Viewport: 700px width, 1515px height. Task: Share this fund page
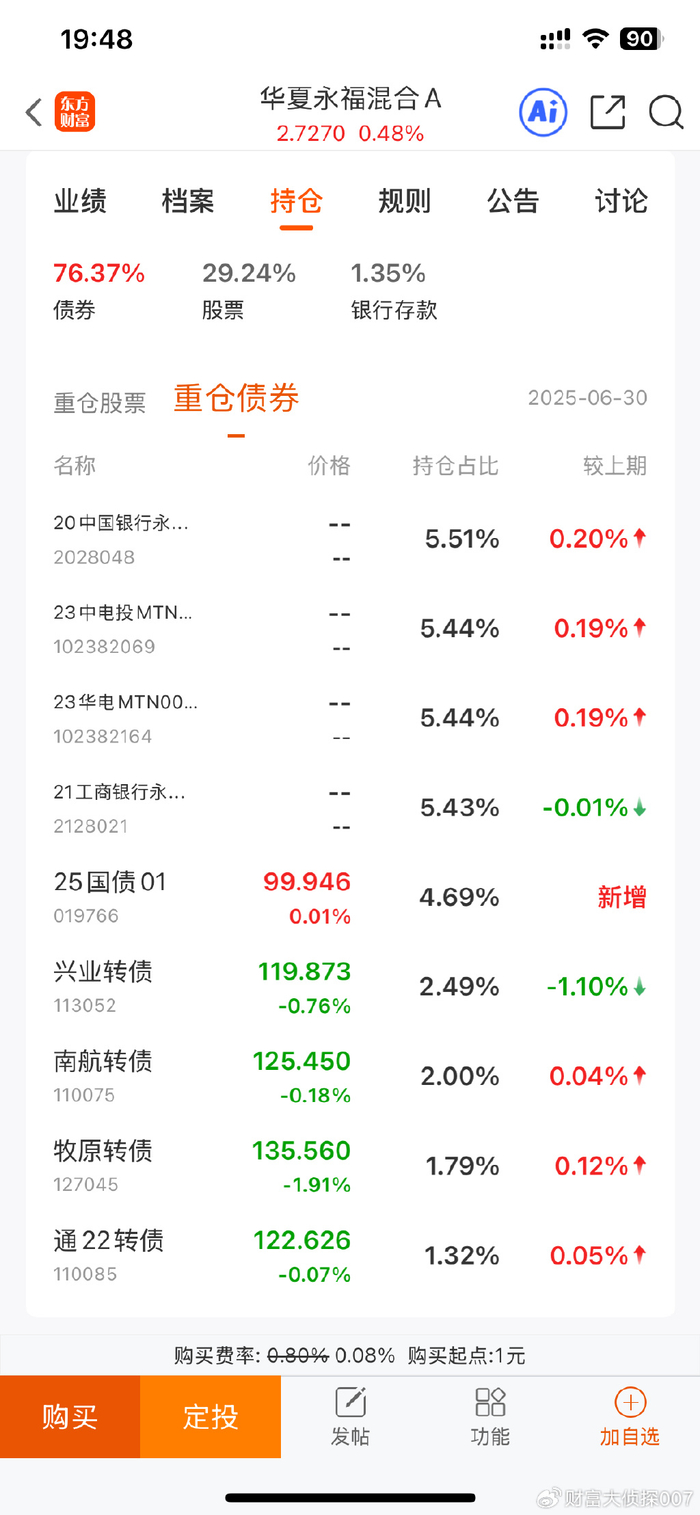click(x=607, y=112)
